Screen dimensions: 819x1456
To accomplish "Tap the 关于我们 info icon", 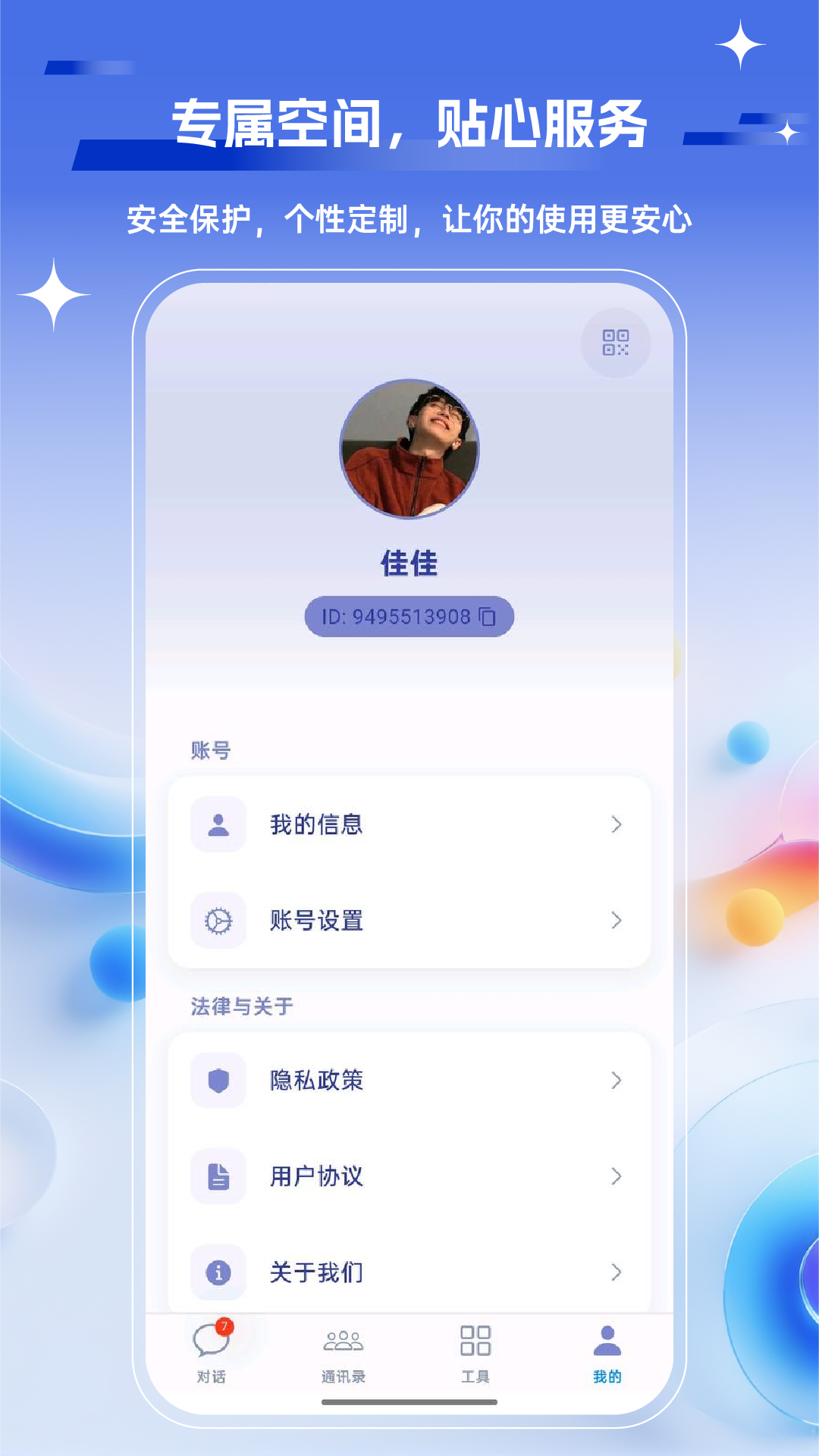I will coord(218,1273).
